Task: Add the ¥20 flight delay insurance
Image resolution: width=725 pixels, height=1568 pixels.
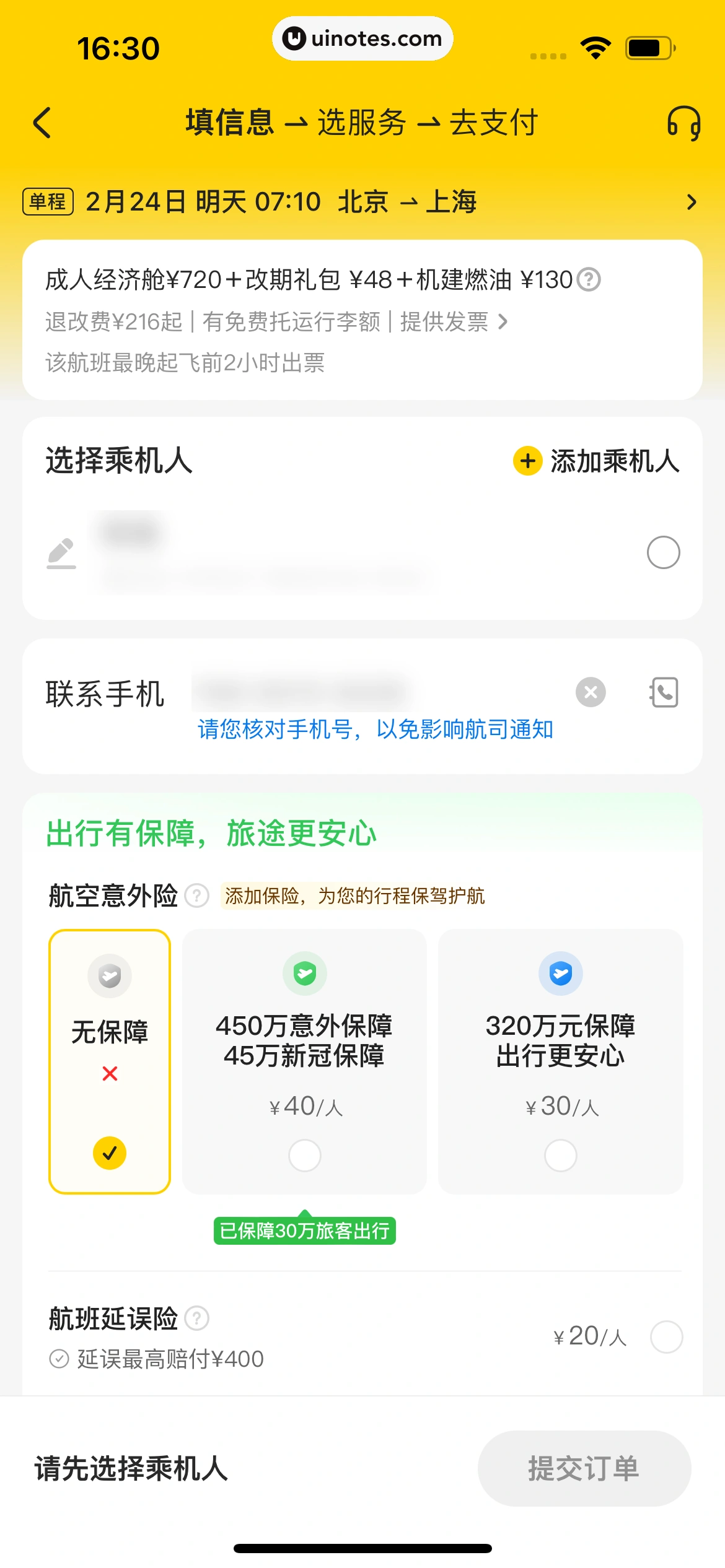Action: click(666, 1336)
